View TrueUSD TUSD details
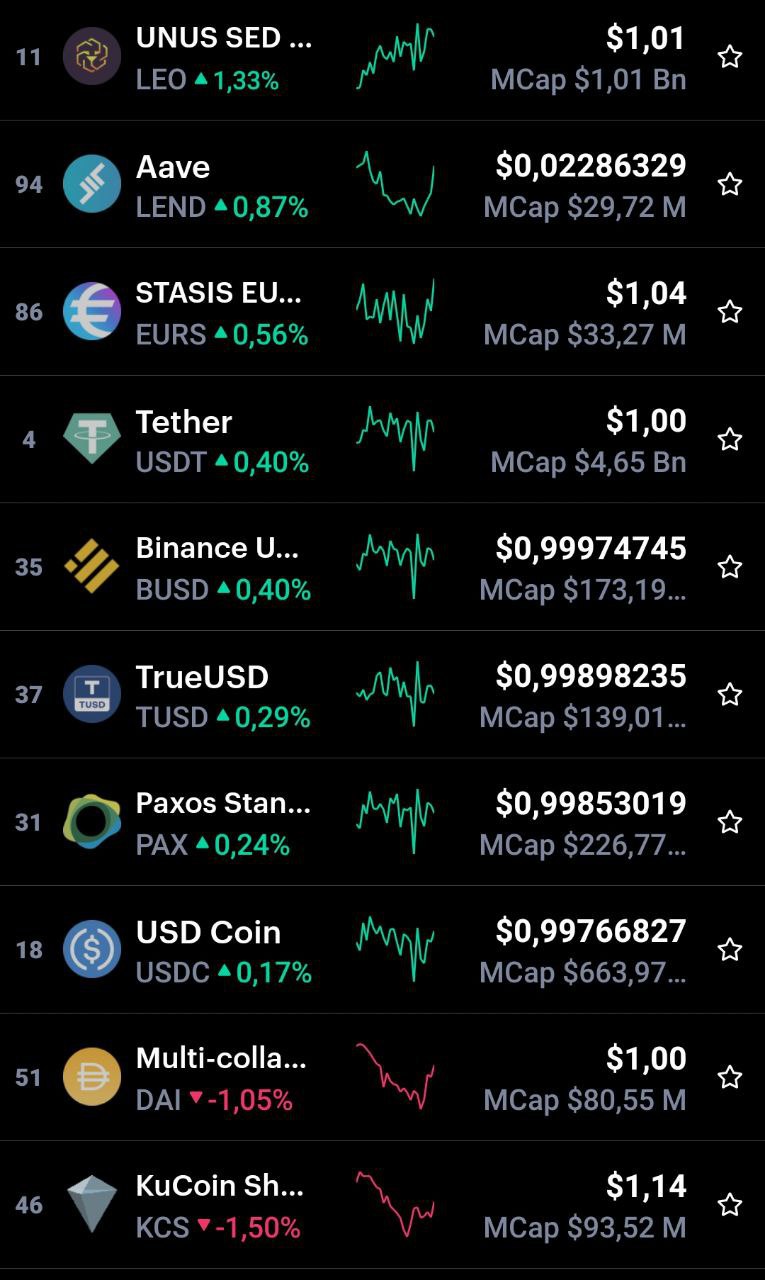Image resolution: width=765 pixels, height=1280 pixels. coord(382,694)
